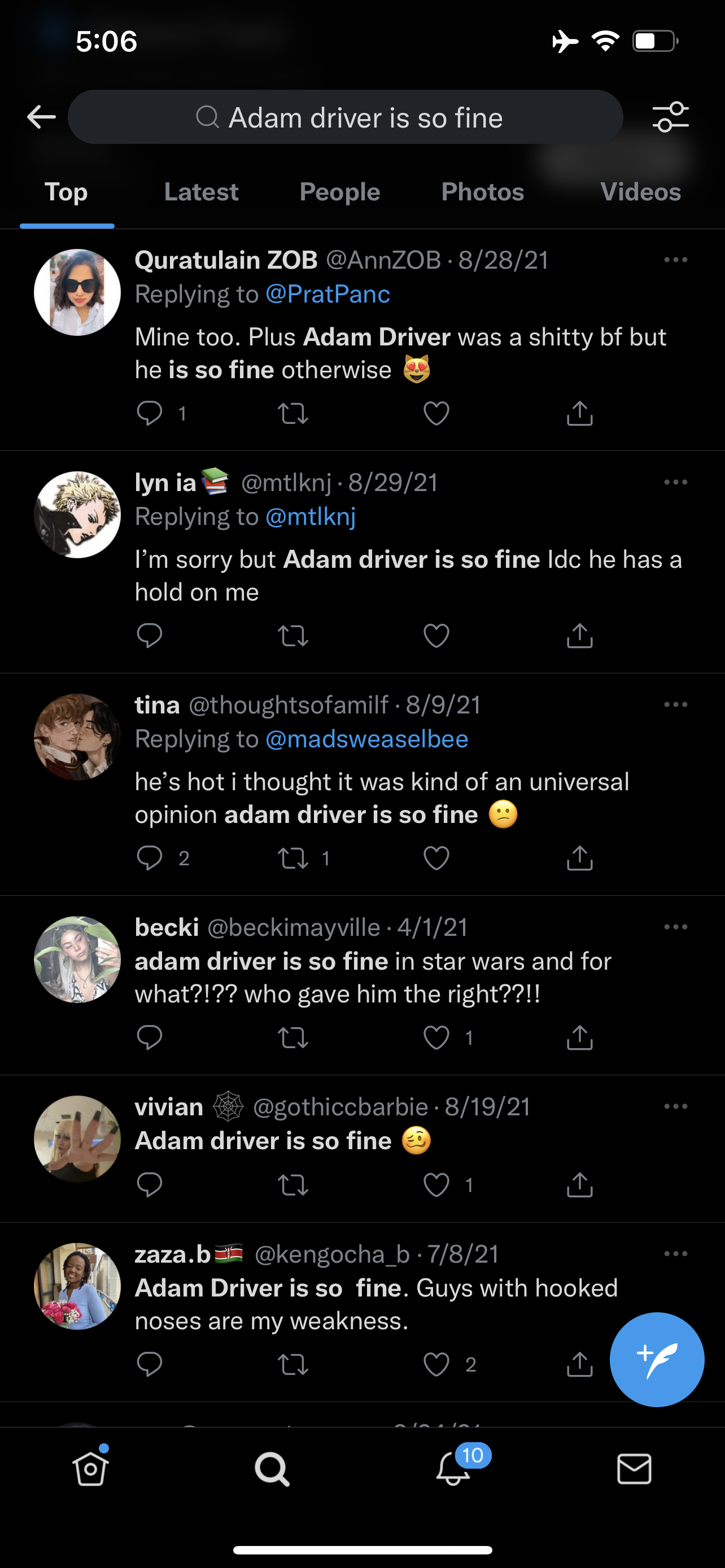The image size is (725, 1568).
Task: Go to the Home tab
Action: click(91, 1469)
